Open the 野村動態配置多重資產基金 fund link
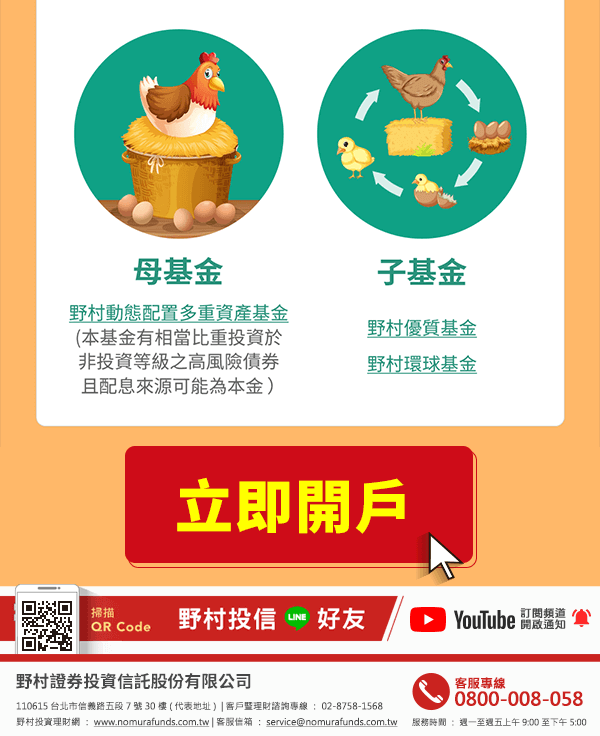 click(x=179, y=313)
